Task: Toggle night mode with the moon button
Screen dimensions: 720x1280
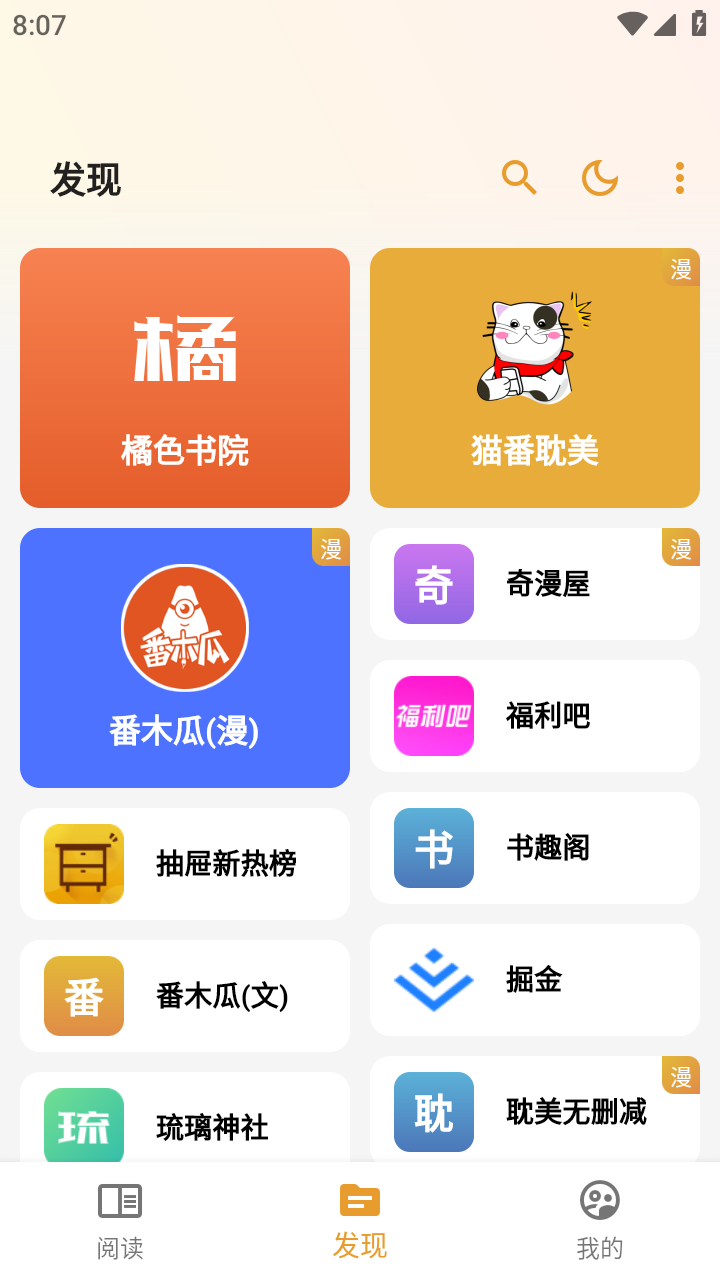Action: [x=599, y=178]
